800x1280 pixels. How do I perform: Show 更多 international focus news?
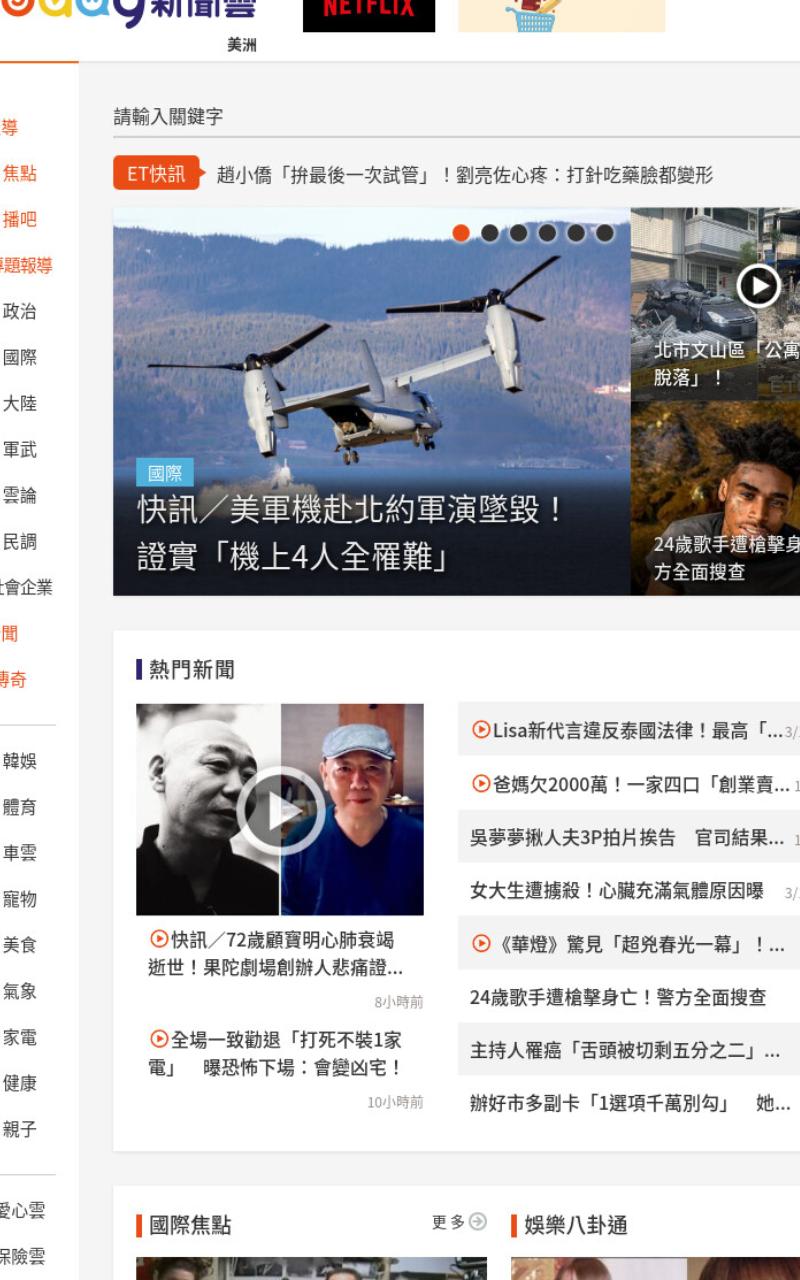click(x=459, y=1222)
